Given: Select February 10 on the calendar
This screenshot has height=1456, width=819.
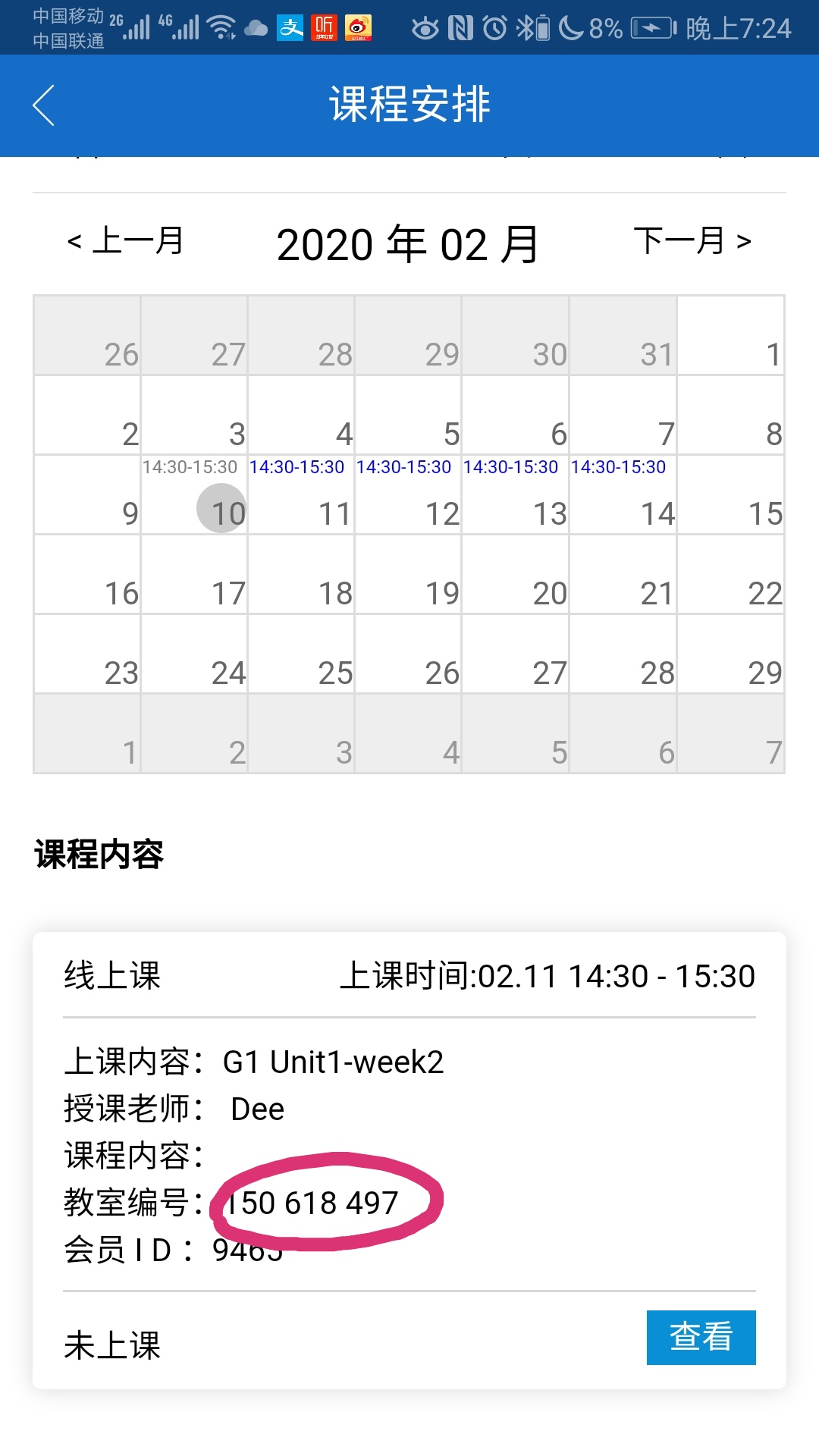Looking at the screenshot, I should pos(221,508).
